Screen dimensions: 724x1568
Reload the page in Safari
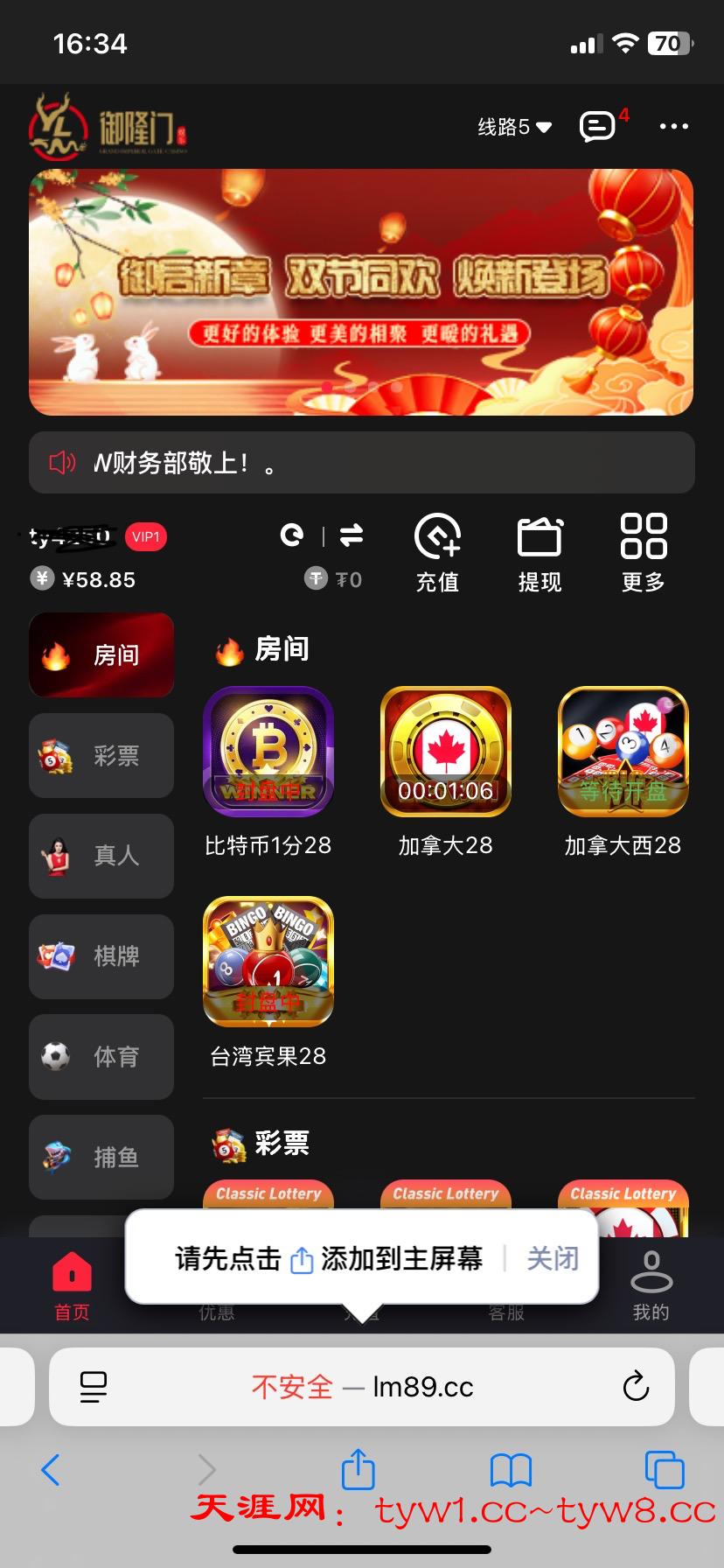point(636,1387)
